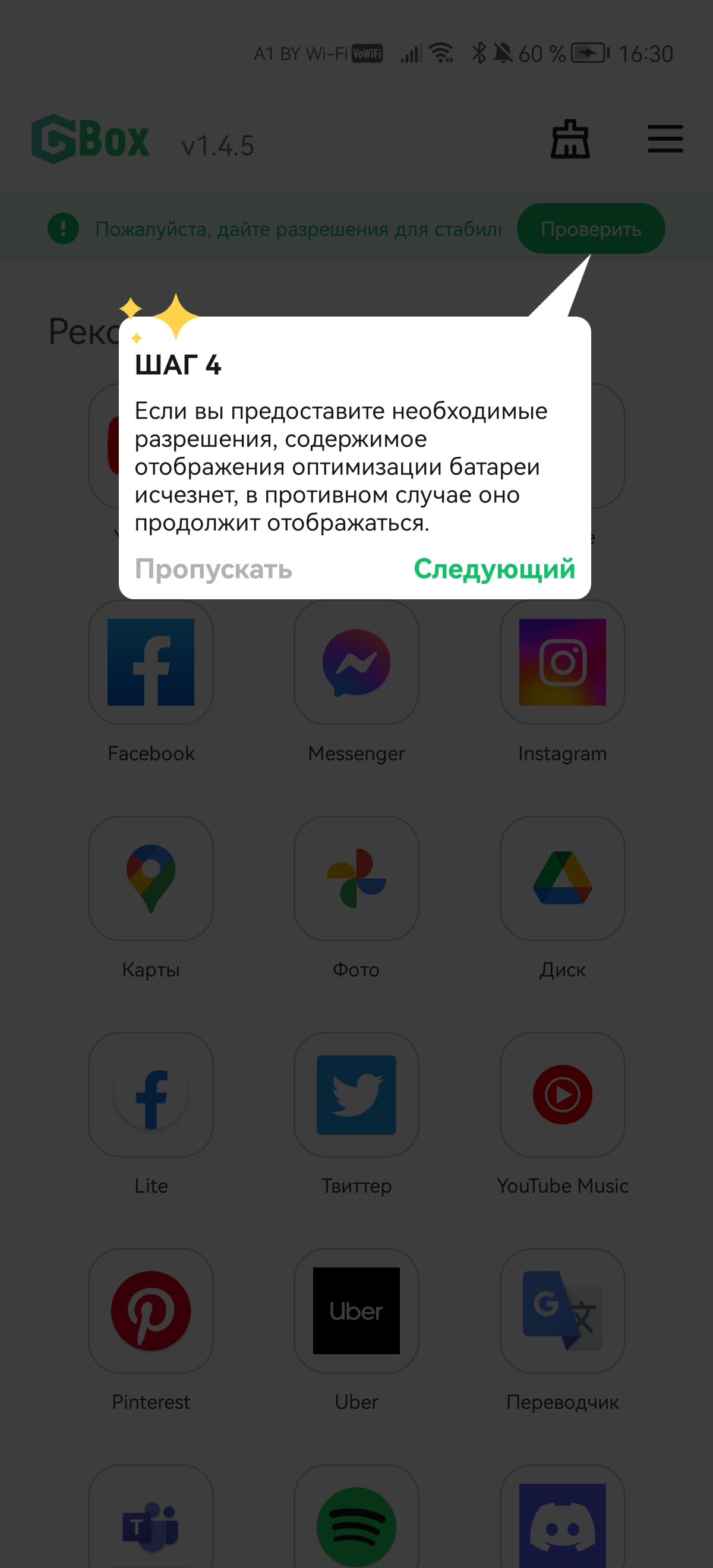Open Переводчик (Google Translate)
Viewport: 713px width, 1568px height.
[x=562, y=1310]
